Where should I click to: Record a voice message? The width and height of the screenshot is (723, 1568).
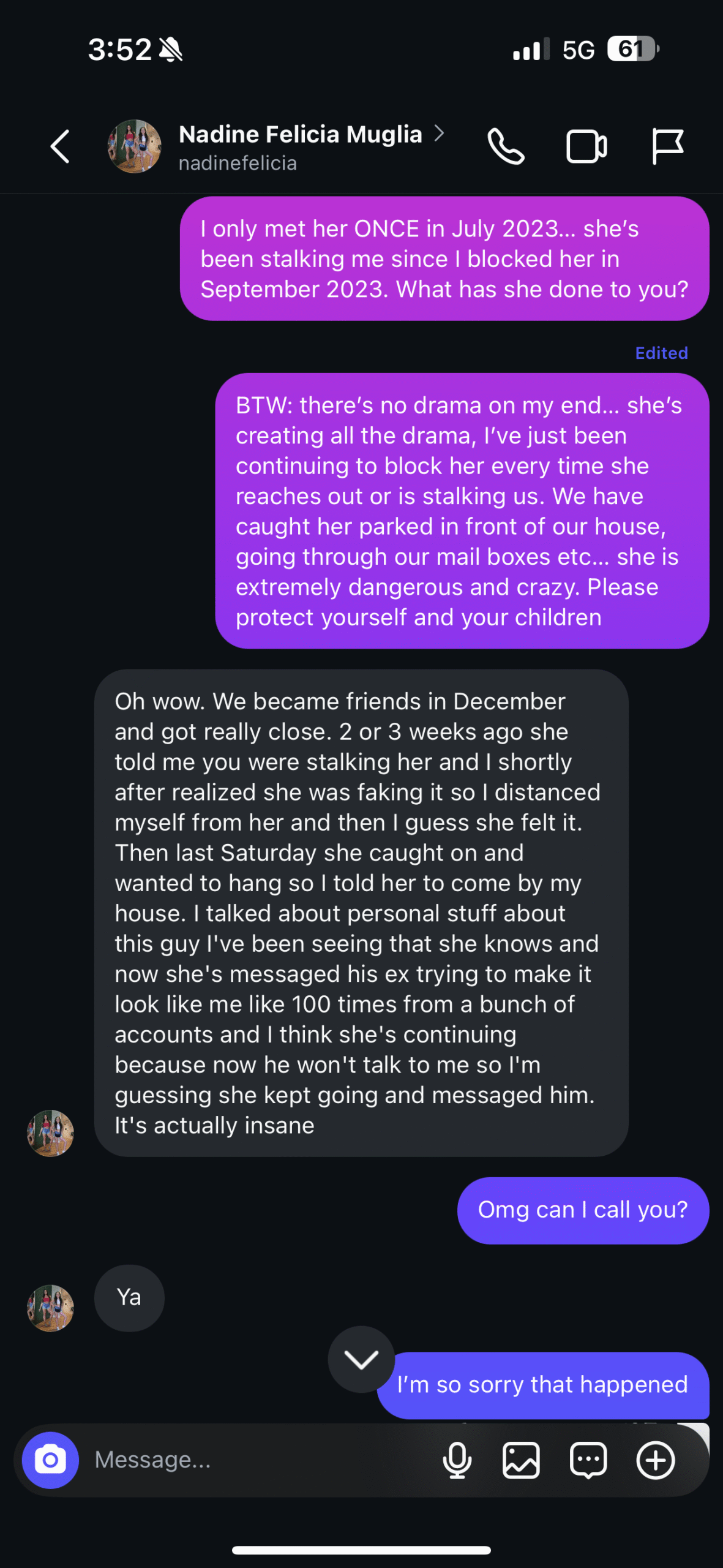coord(457,1460)
